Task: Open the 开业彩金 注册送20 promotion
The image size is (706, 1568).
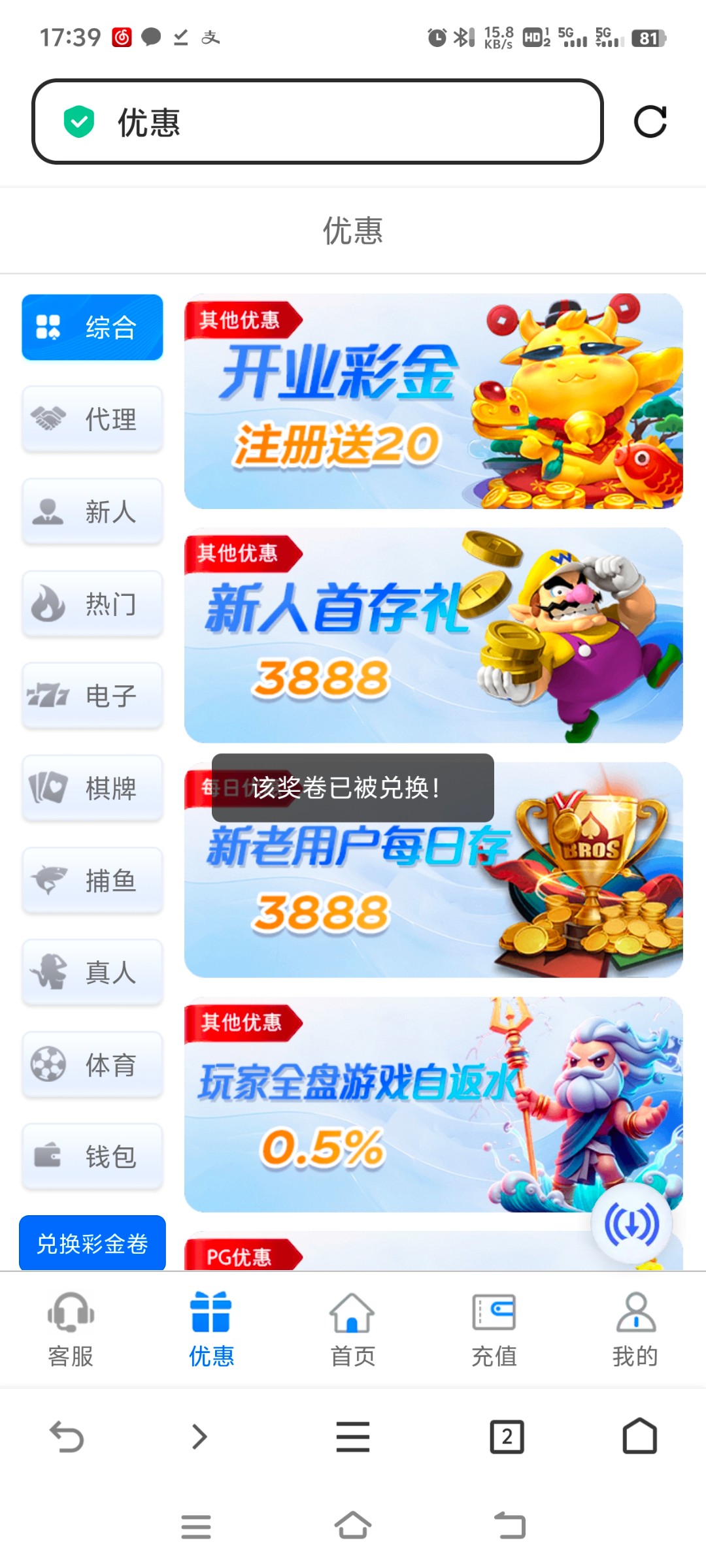Action: (x=433, y=401)
